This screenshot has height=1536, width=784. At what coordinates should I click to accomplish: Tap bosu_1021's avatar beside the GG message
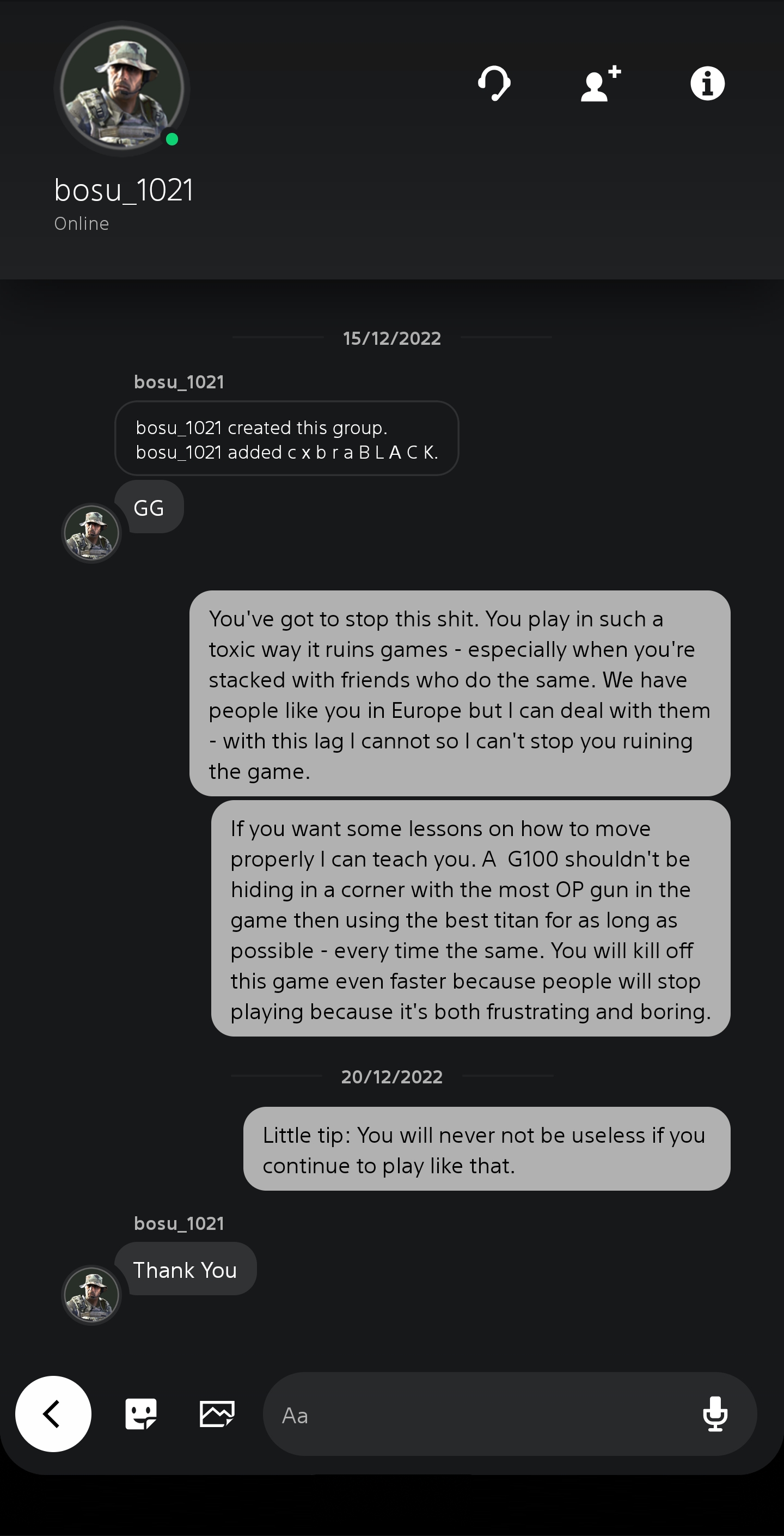(91, 533)
